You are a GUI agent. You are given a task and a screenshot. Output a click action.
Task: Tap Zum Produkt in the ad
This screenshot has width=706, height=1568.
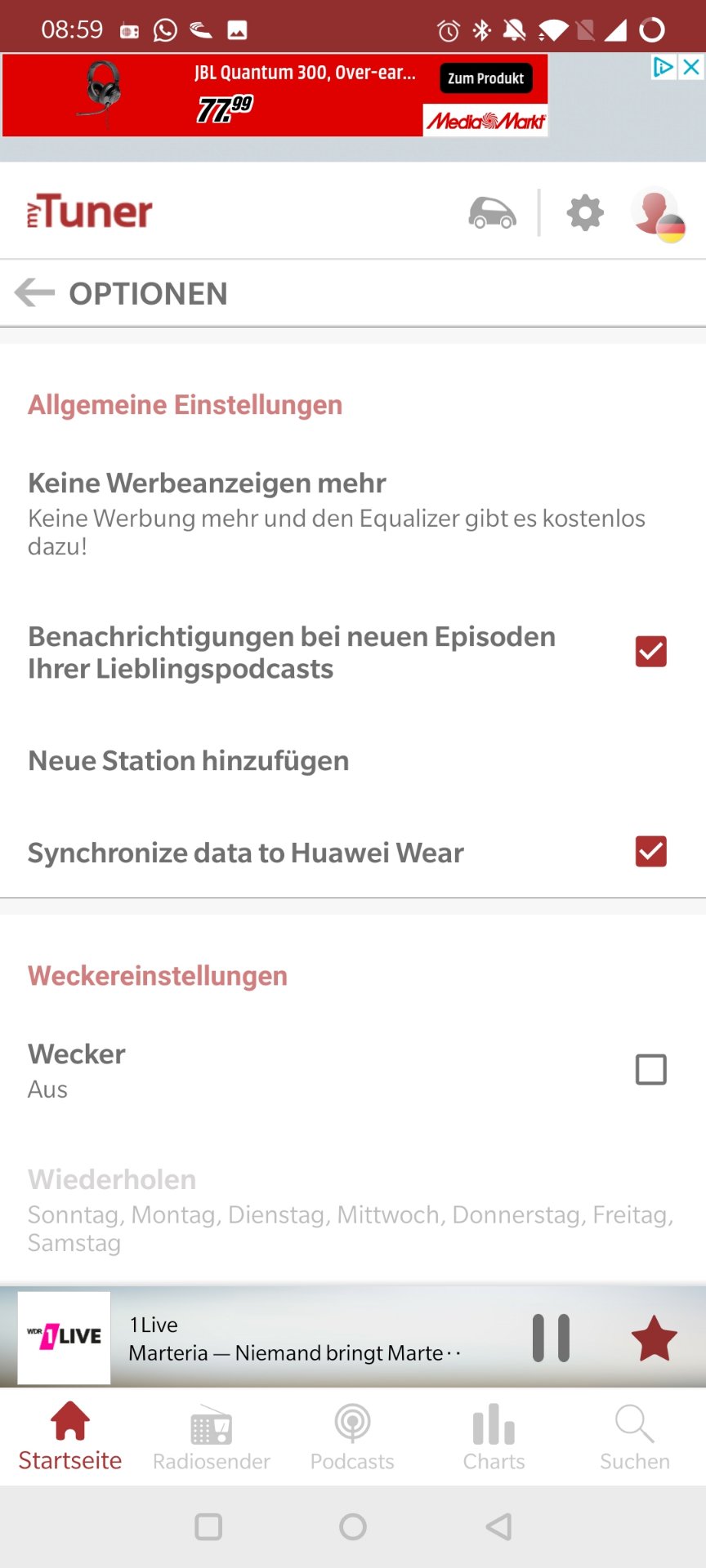click(485, 78)
